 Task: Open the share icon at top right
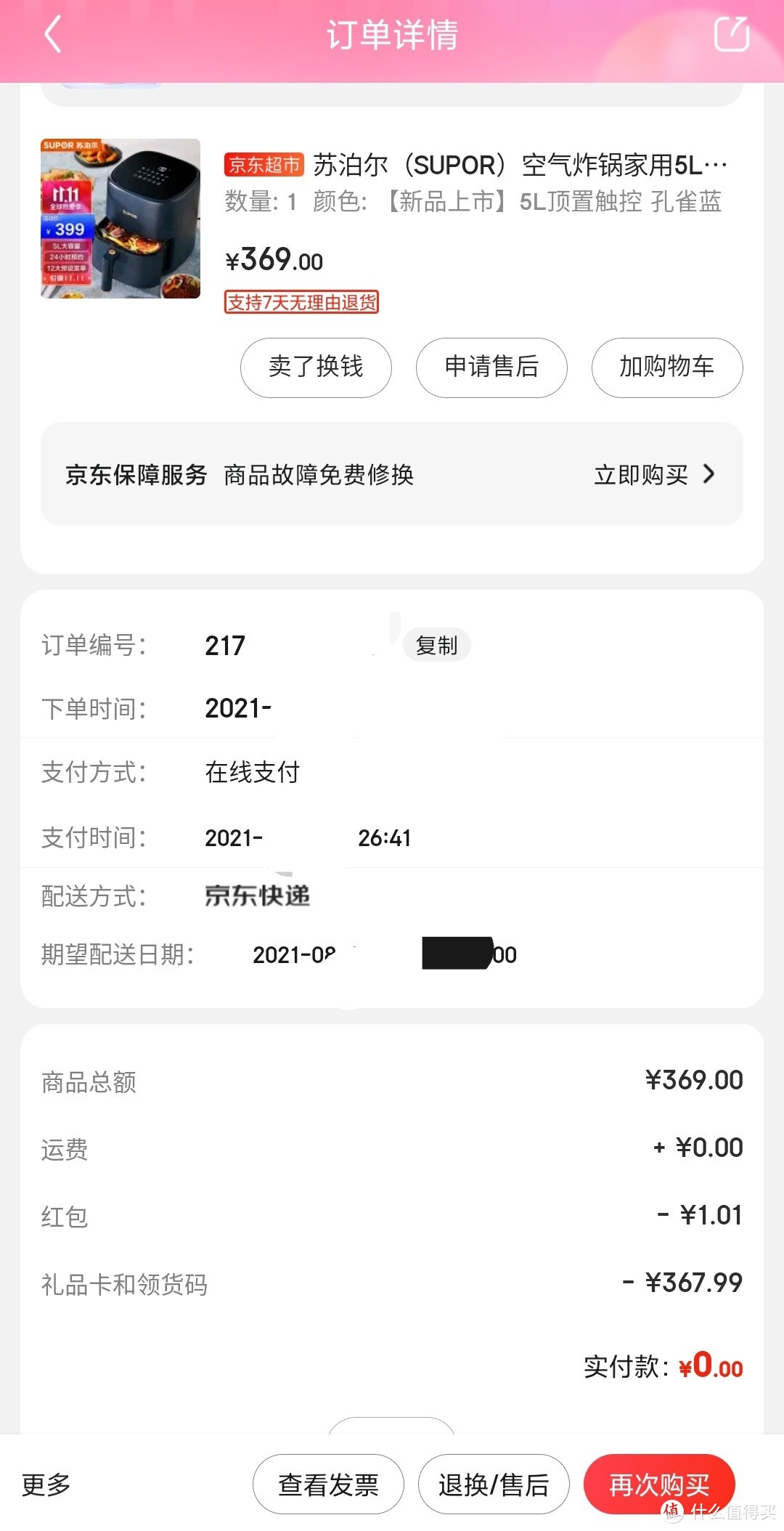pos(732,33)
